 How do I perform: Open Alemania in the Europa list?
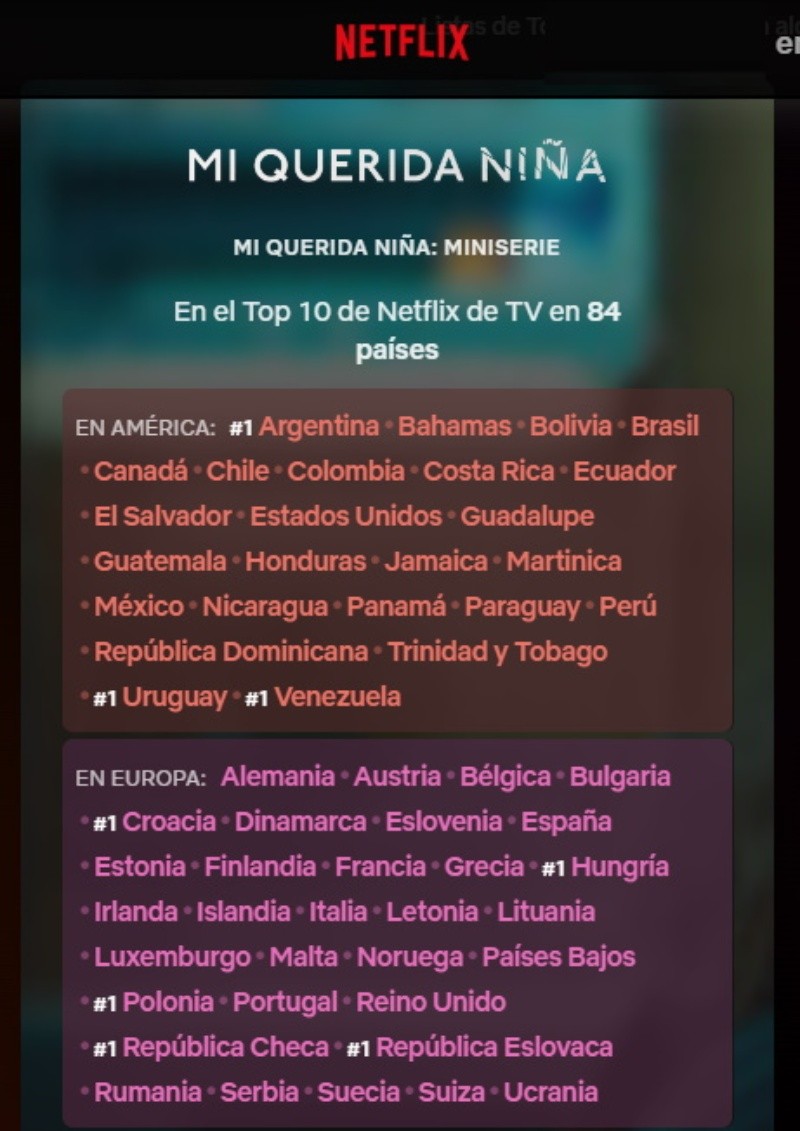[278, 777]
